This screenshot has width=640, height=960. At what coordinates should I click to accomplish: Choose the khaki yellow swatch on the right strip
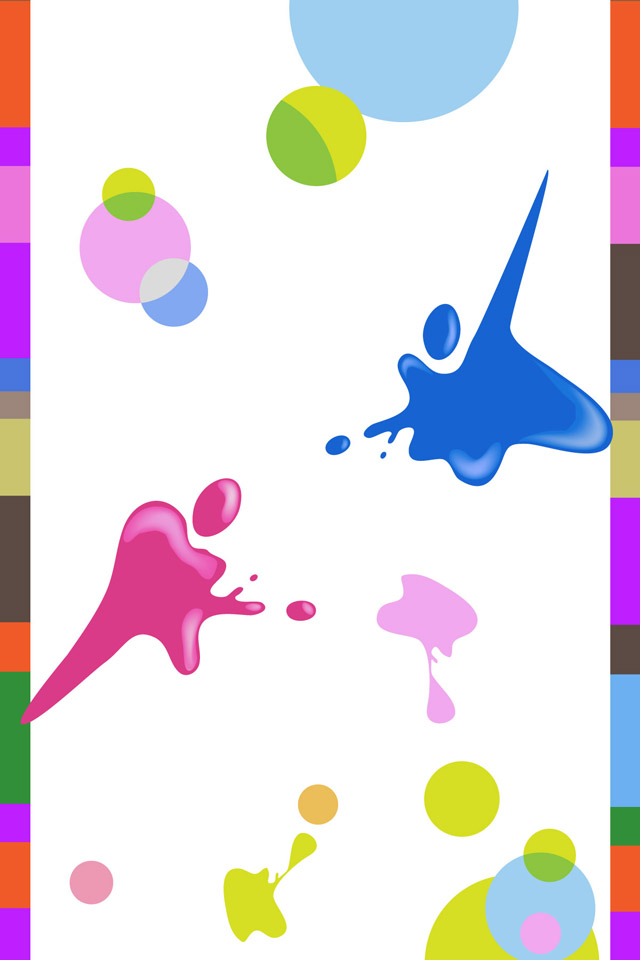pos(625,459)
